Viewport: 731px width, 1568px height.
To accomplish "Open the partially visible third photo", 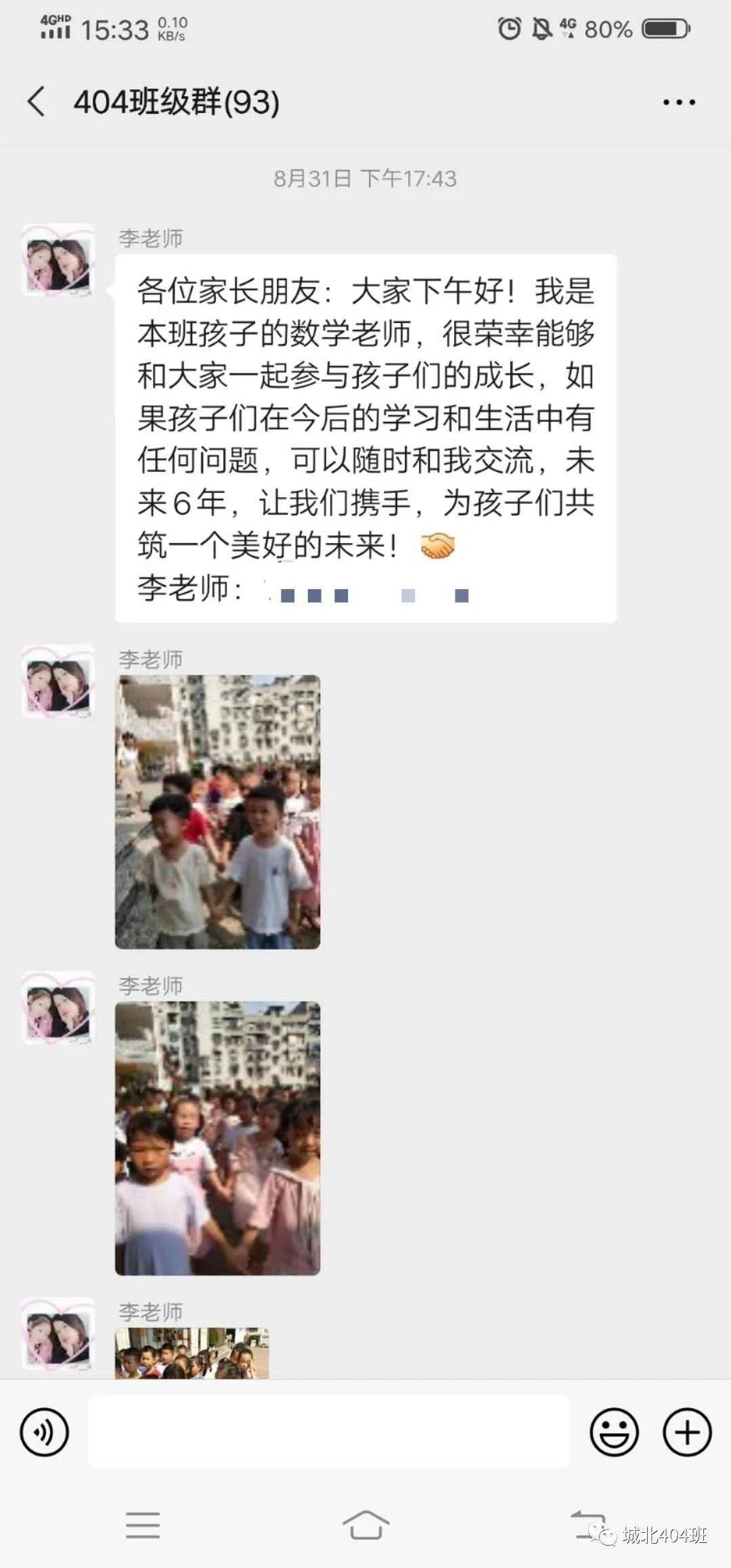I will 192,1353.
